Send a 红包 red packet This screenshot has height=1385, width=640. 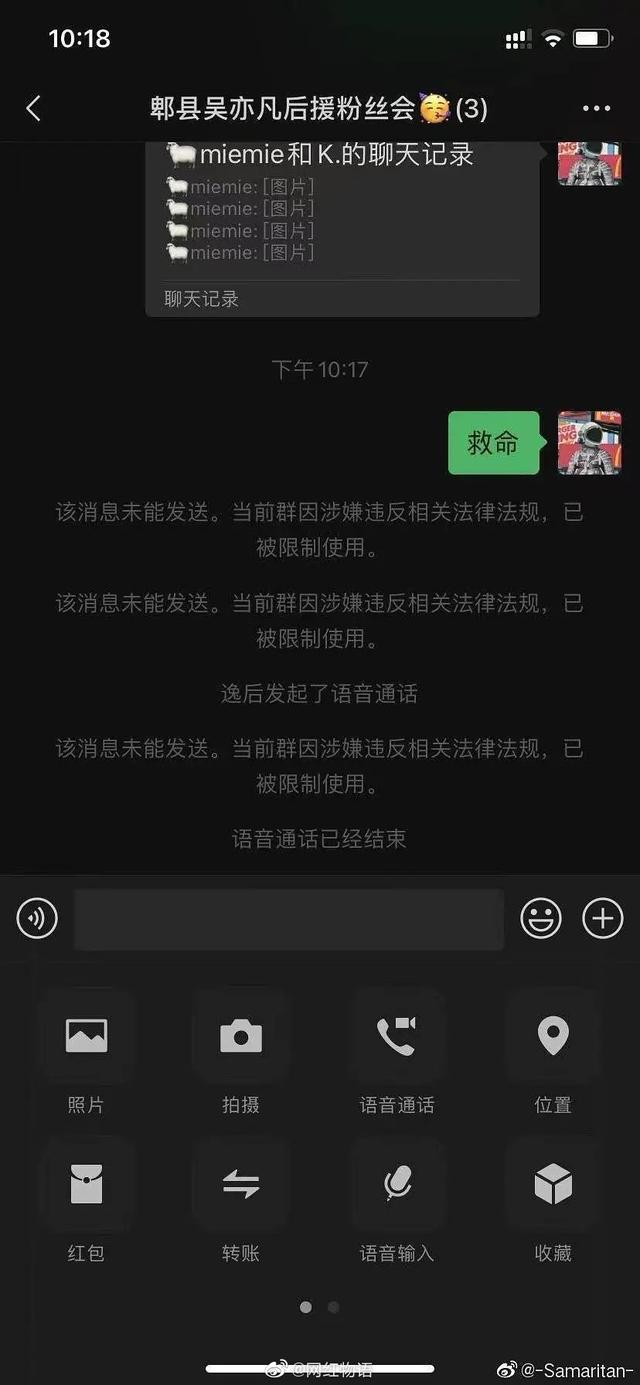pos(86,1185)
